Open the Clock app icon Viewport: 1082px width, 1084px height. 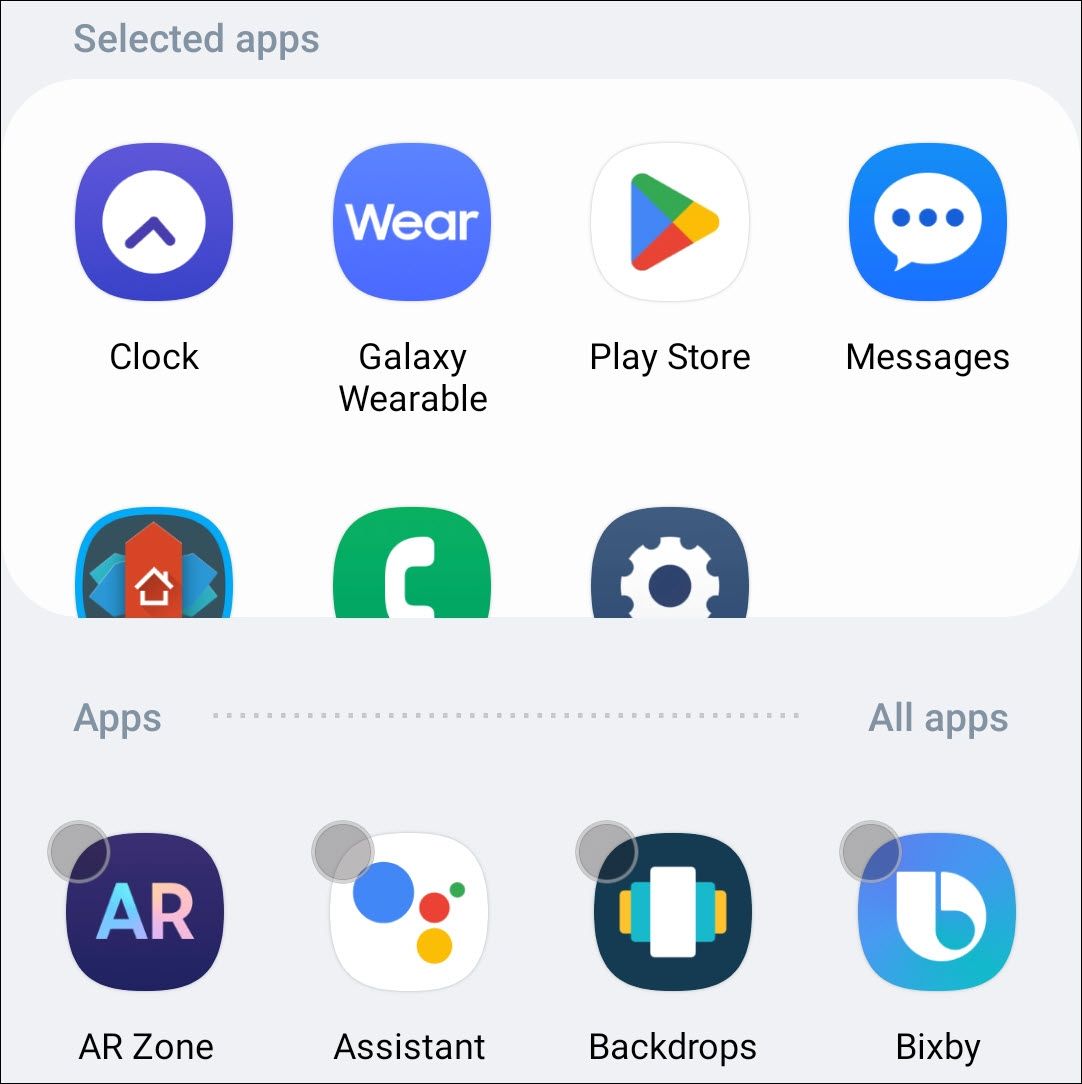tap(153, 221)
